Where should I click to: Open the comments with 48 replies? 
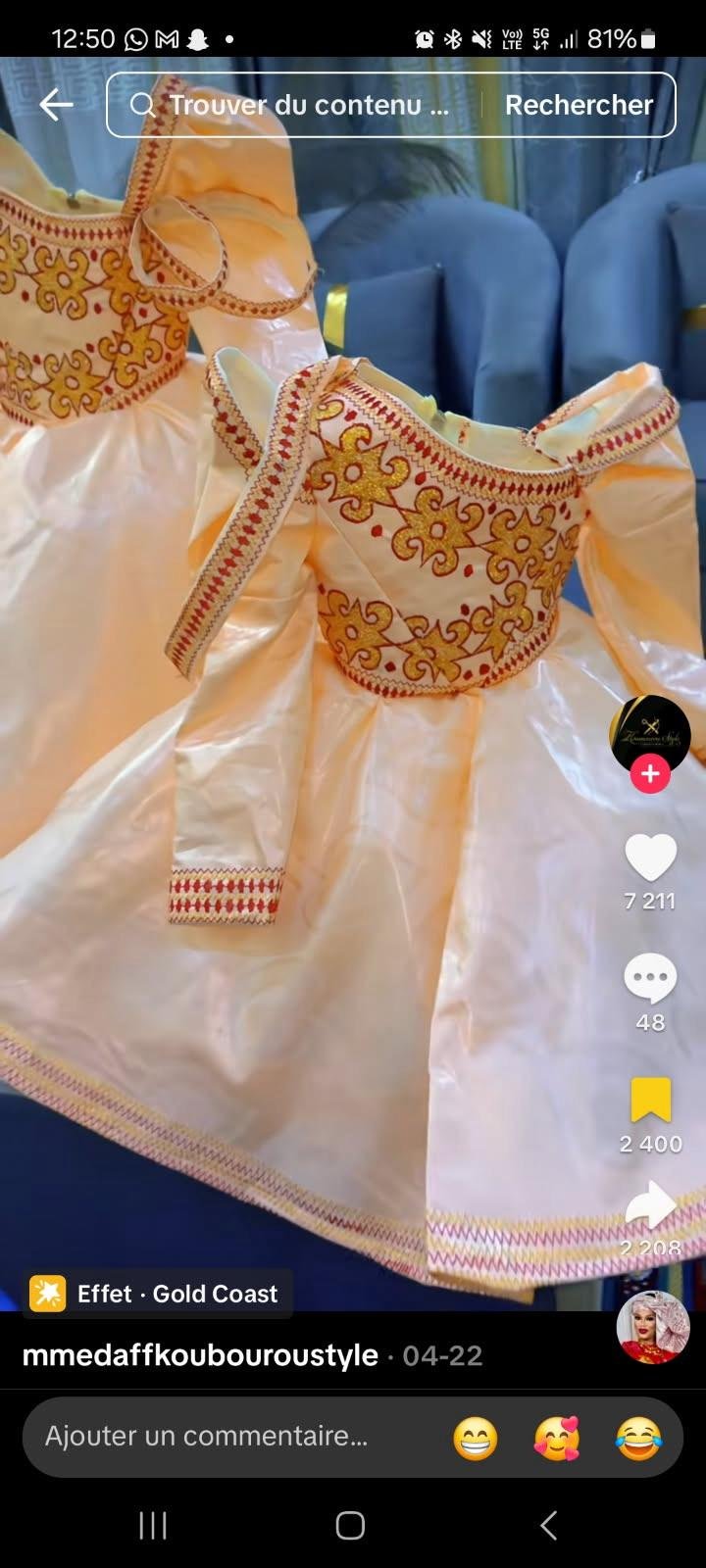point(650,978)
